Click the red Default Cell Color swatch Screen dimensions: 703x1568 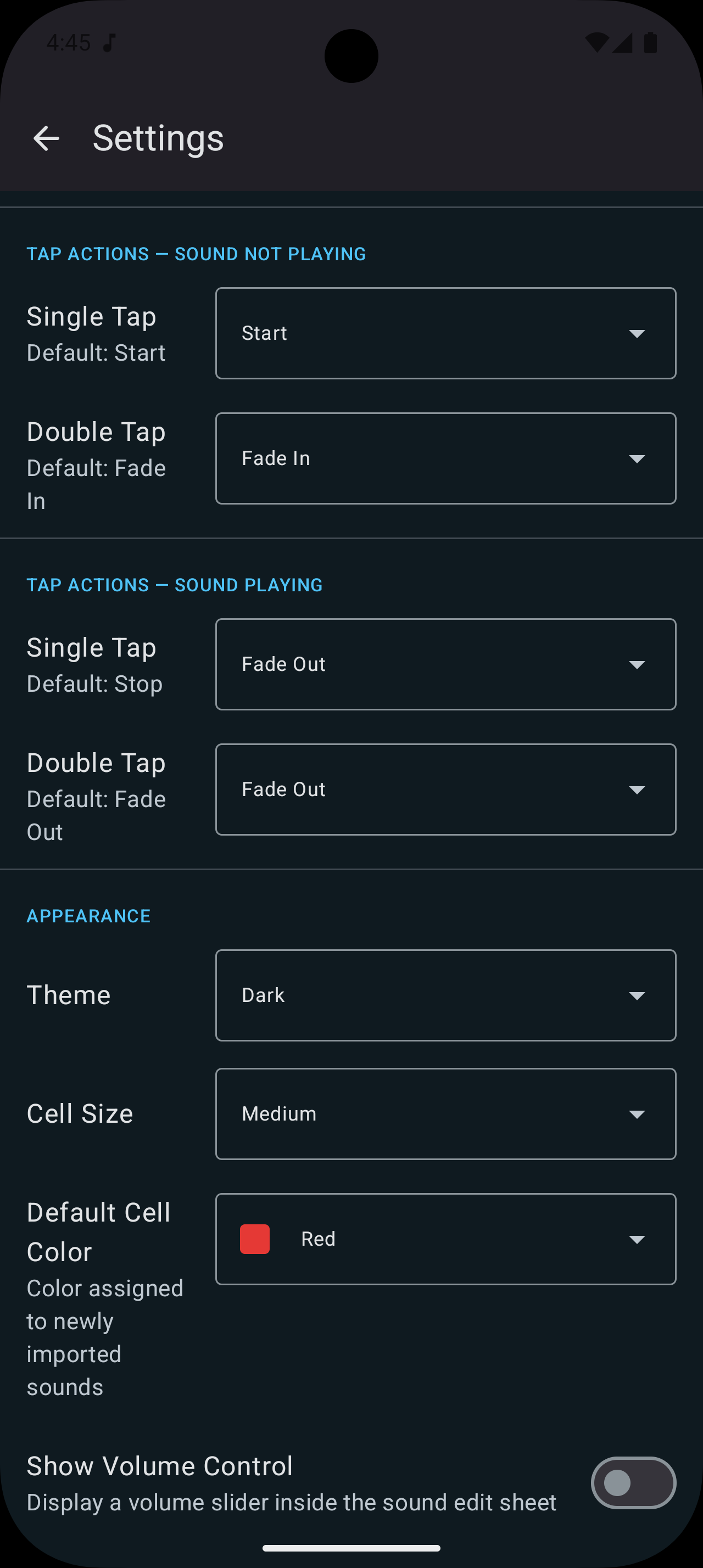click(x=254, y=1239)
